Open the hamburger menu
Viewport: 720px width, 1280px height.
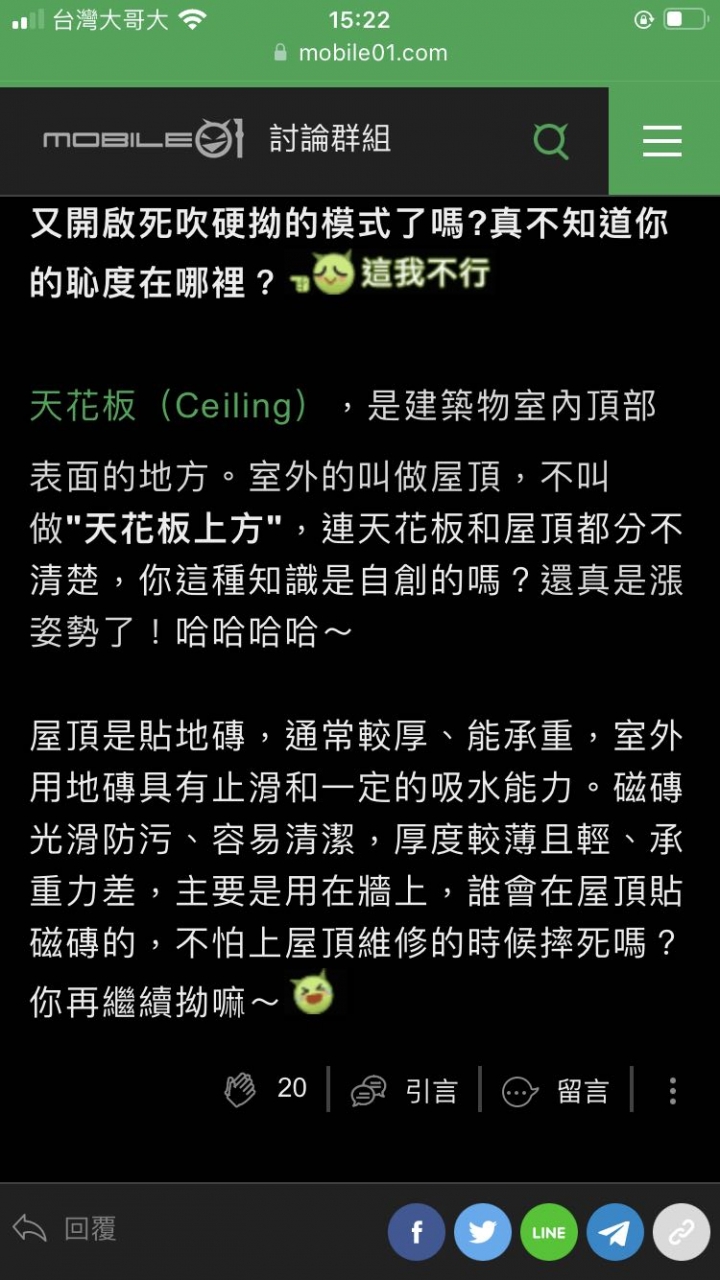point(662,141)
